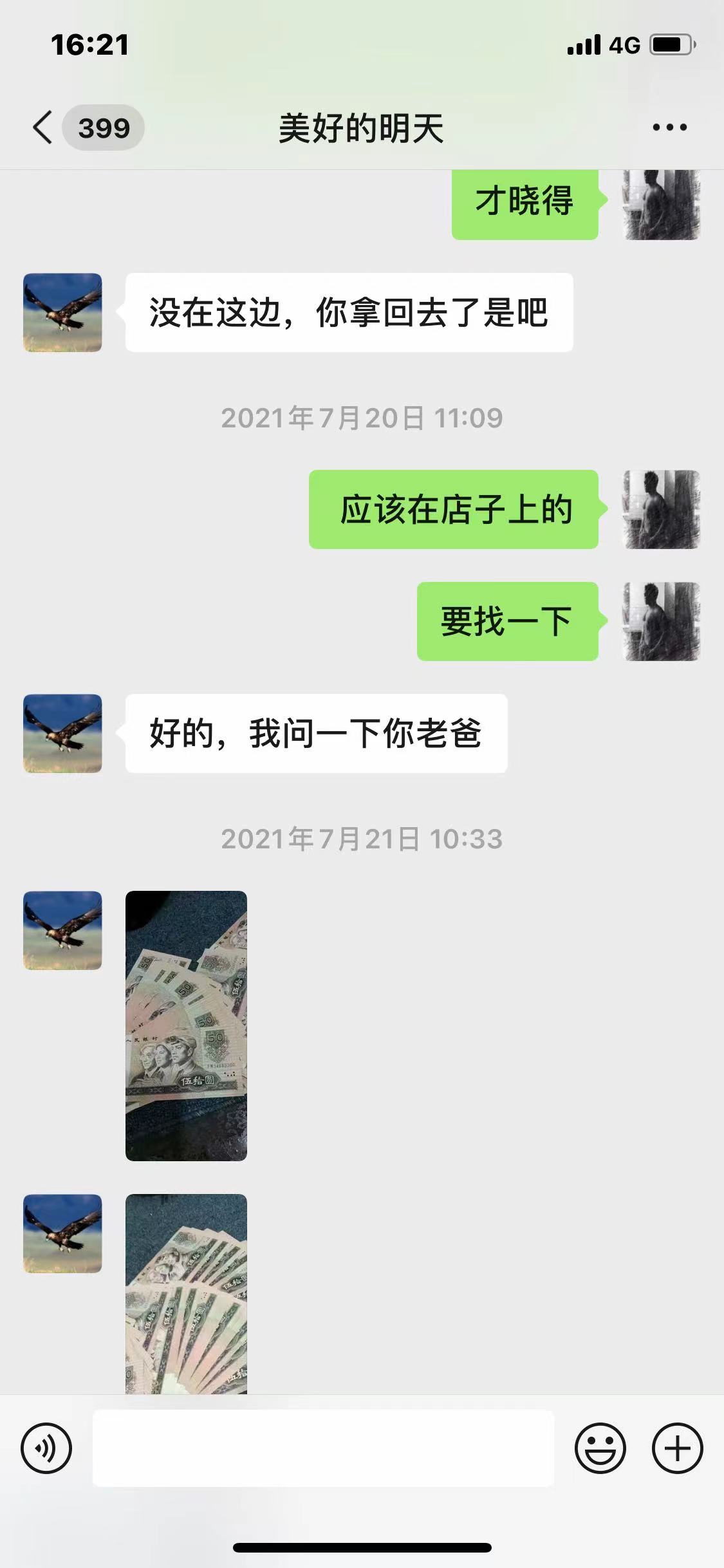Screen dimensions: 724x1568
Task: View the second received banknote photo
Action: click(186, 1294)
